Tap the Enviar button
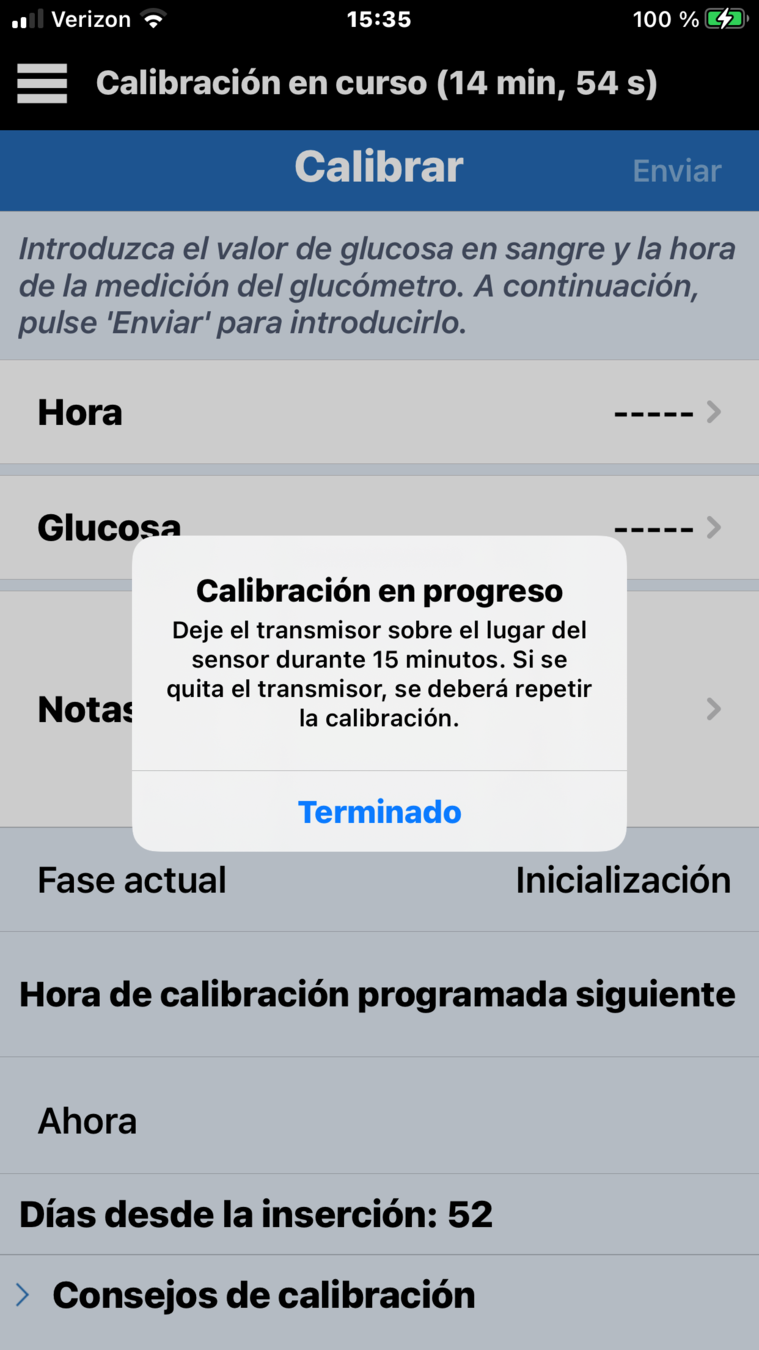This screenshot has height=1350, width=759. point(676,171)
